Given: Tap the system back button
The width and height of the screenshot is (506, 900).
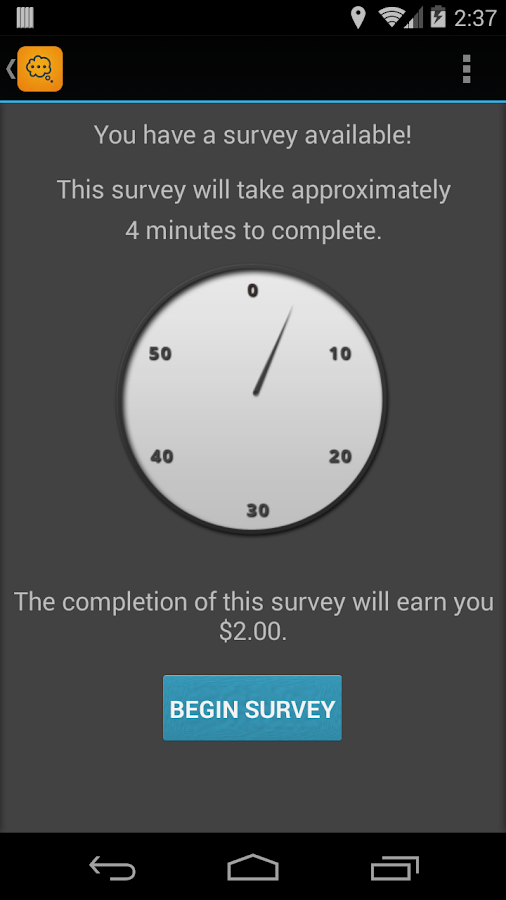Looking at the screenshot, I should coord(112,867).
